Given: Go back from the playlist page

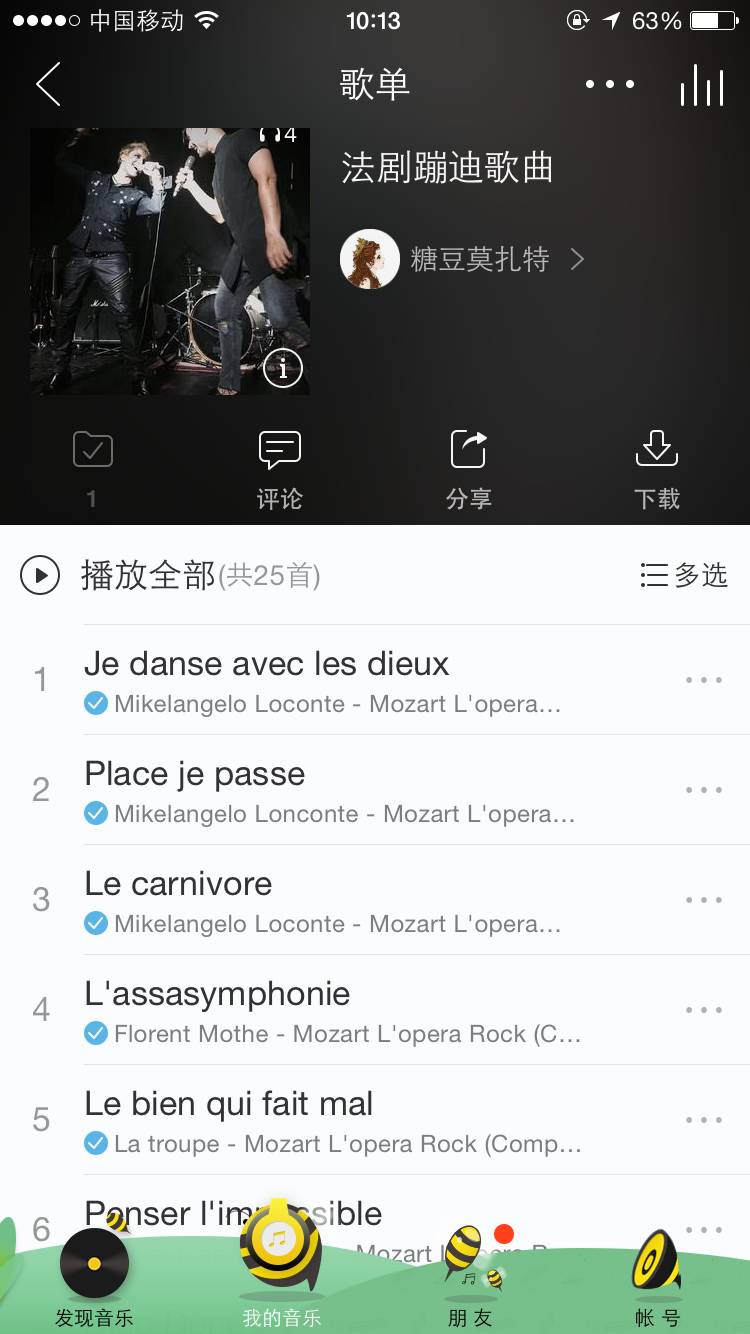Looking at the screenshot, I should [48, 84].
